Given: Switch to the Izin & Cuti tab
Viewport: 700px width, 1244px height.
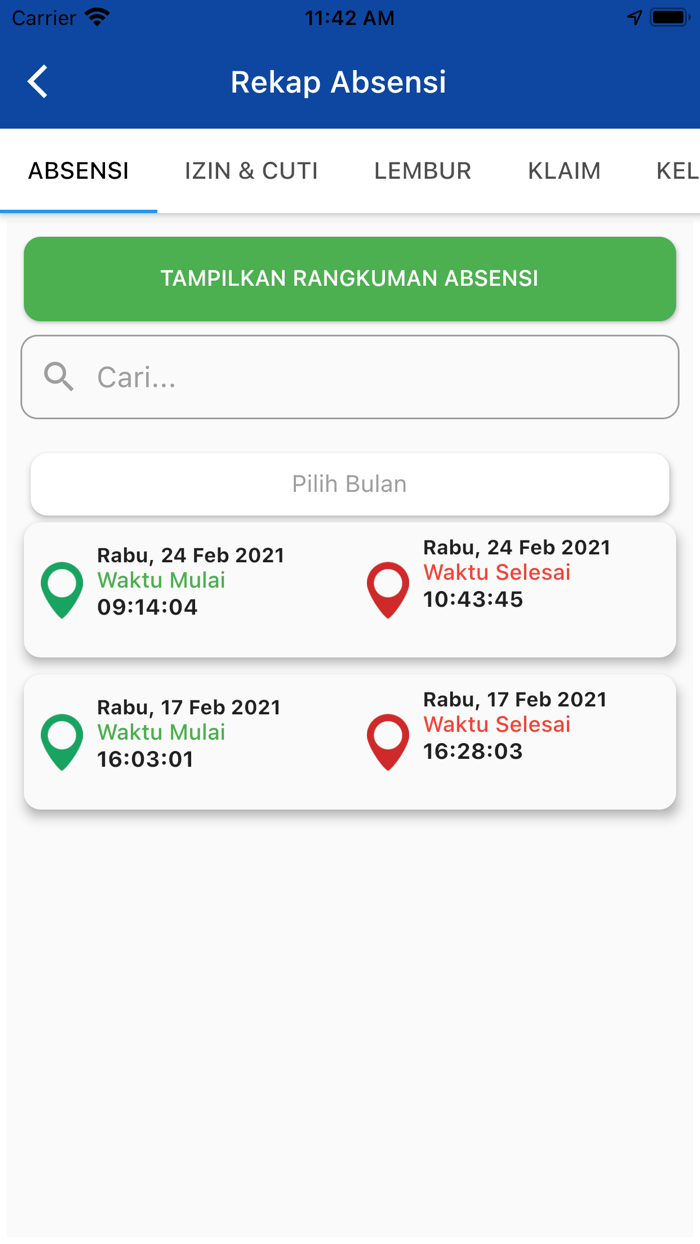Looking at the screenshot, I should pos(251,171).
